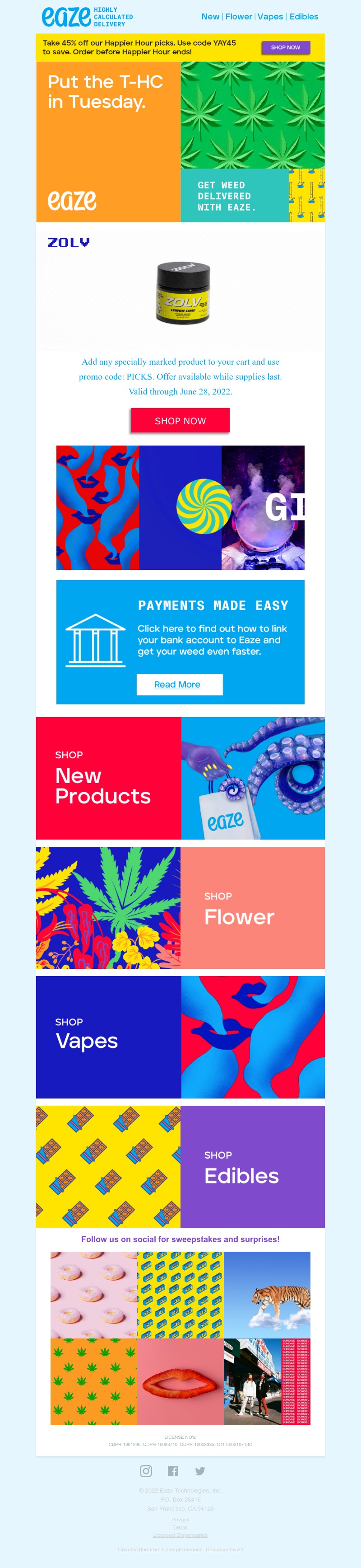Image resolution: width=361 pixels, height=1568 pixels.
Task: Tap the Unsubscribe All link
Action: (x=224, y=1549)
